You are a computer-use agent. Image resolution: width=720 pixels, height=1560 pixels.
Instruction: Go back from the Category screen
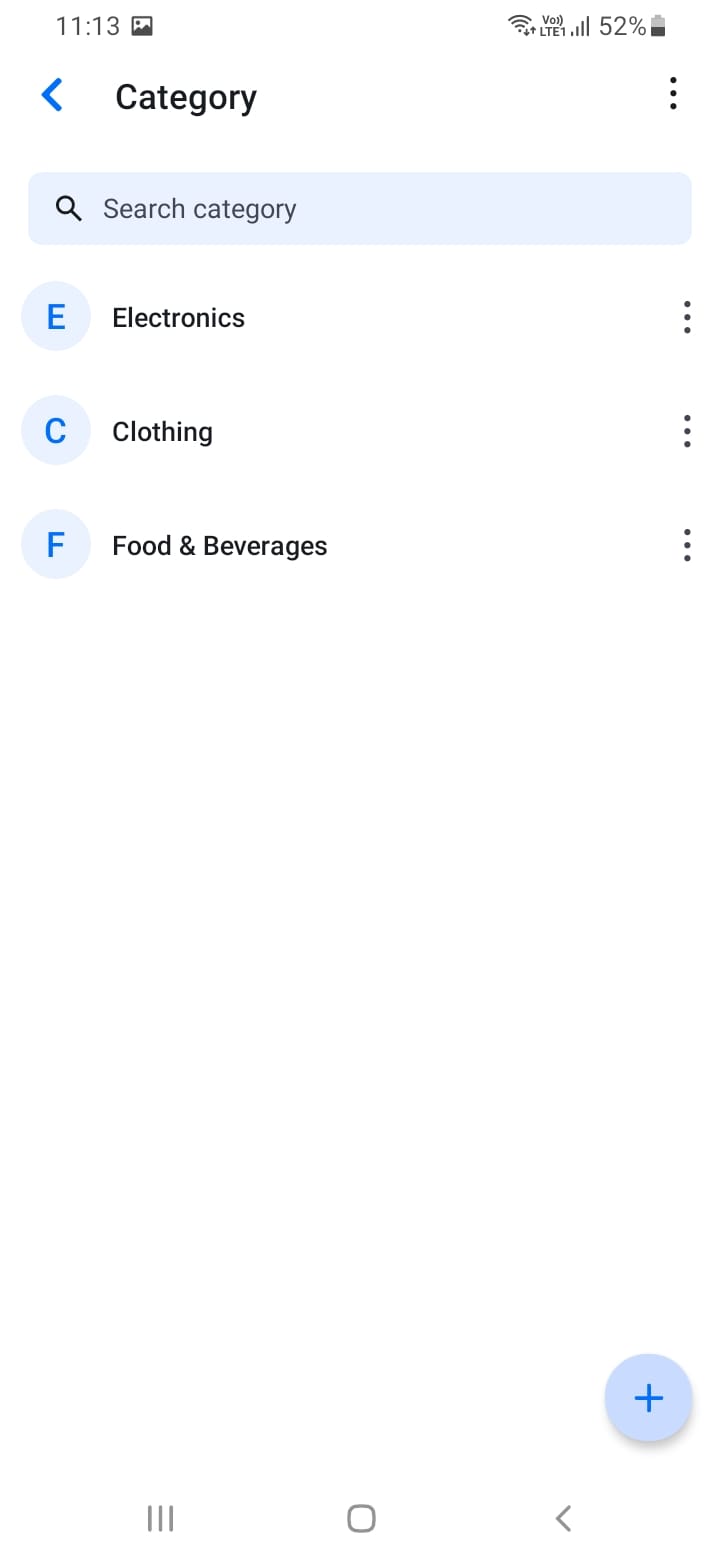[52, 96]
